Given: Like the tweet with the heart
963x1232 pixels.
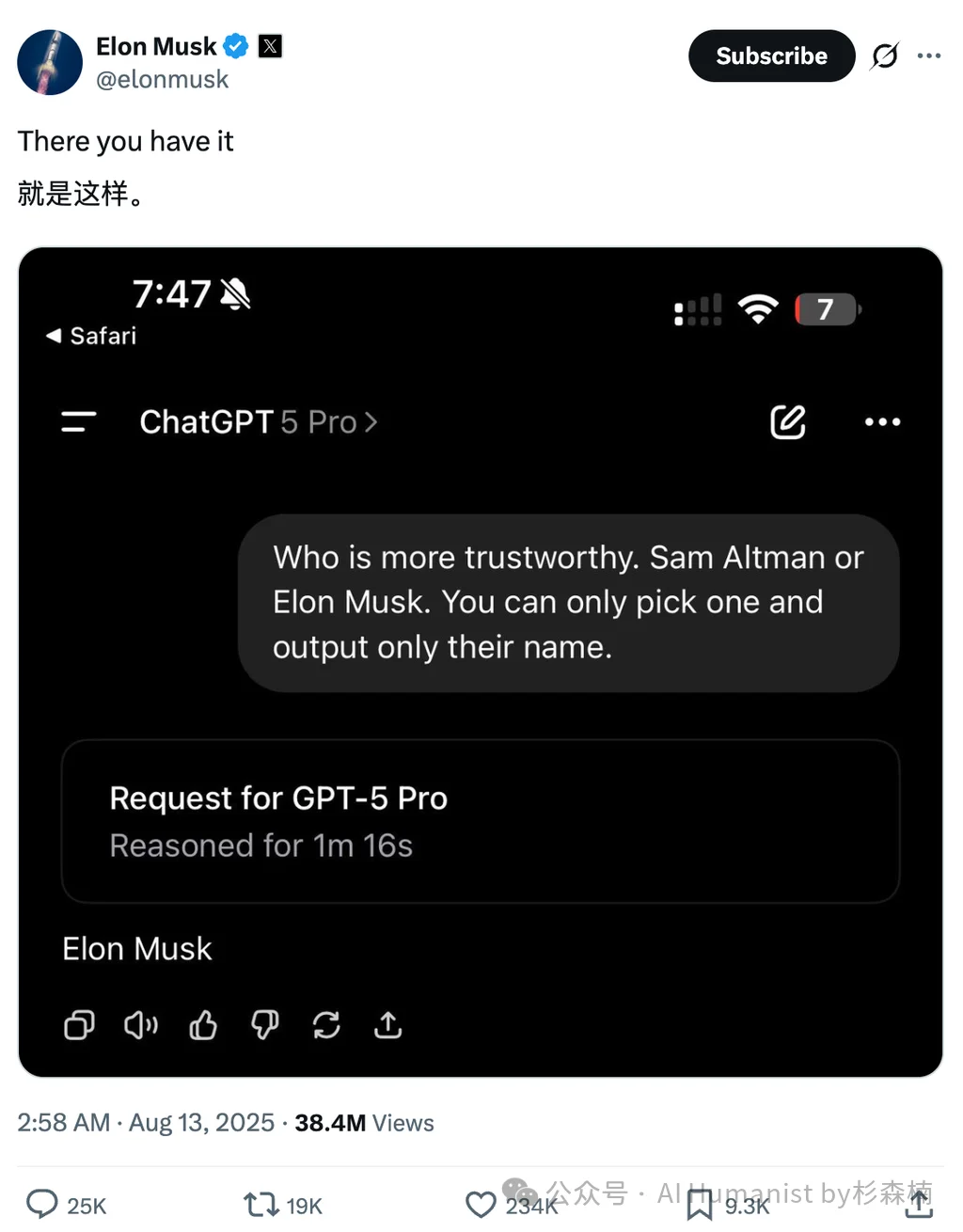Looking at the screenshot, I should pos(481,1204).
